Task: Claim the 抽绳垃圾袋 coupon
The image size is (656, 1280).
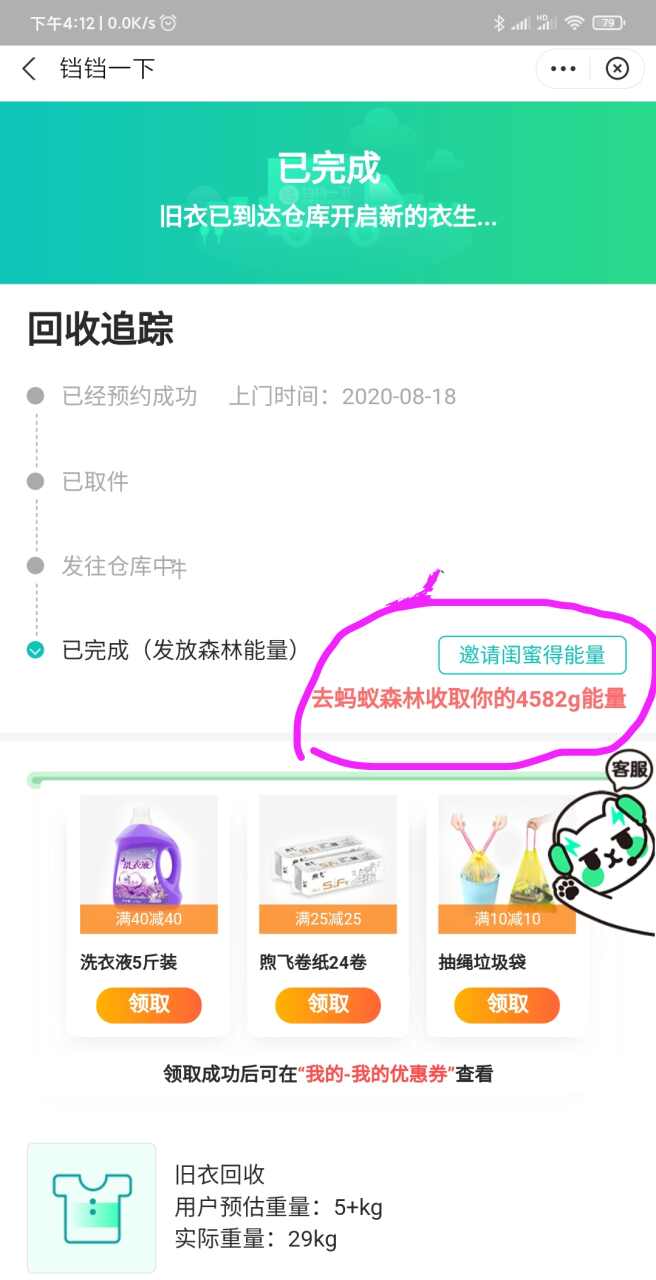Action: pyautogui.click(x=507, y=1004)
